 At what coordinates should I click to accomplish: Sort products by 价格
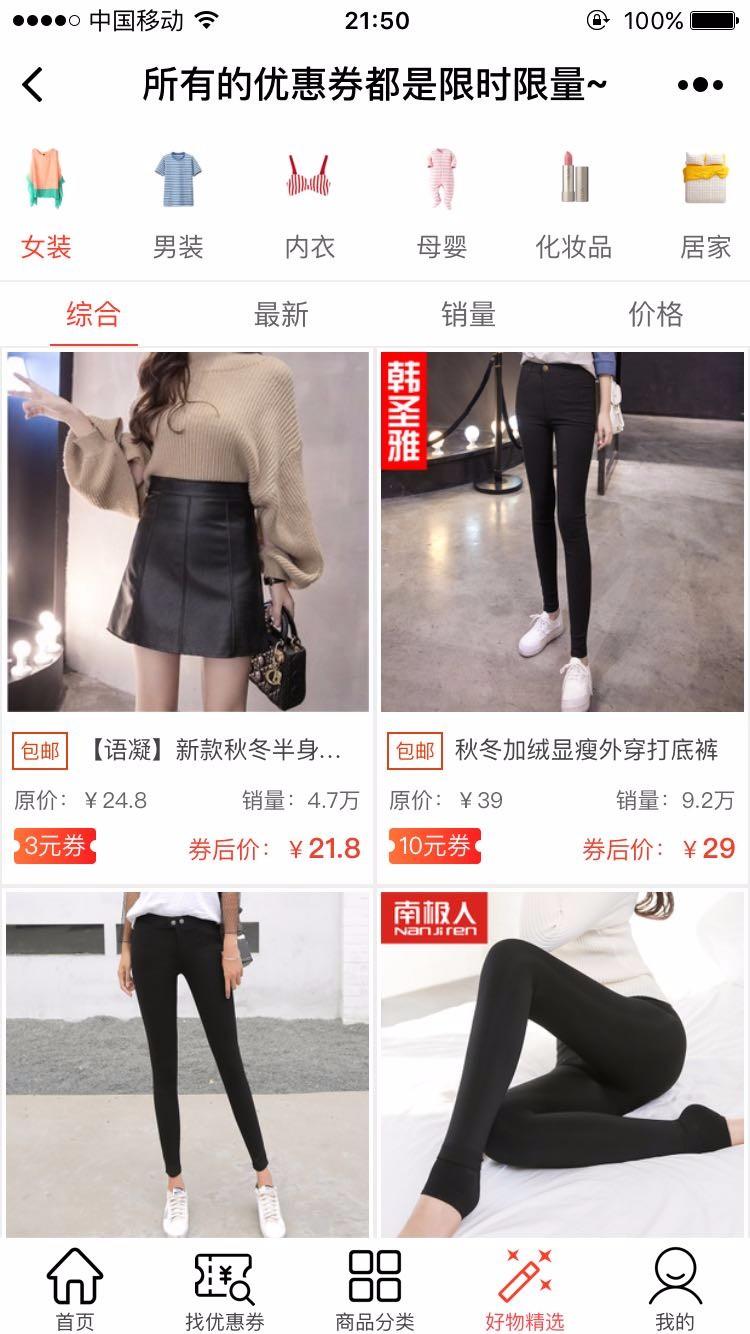point(656,315)
